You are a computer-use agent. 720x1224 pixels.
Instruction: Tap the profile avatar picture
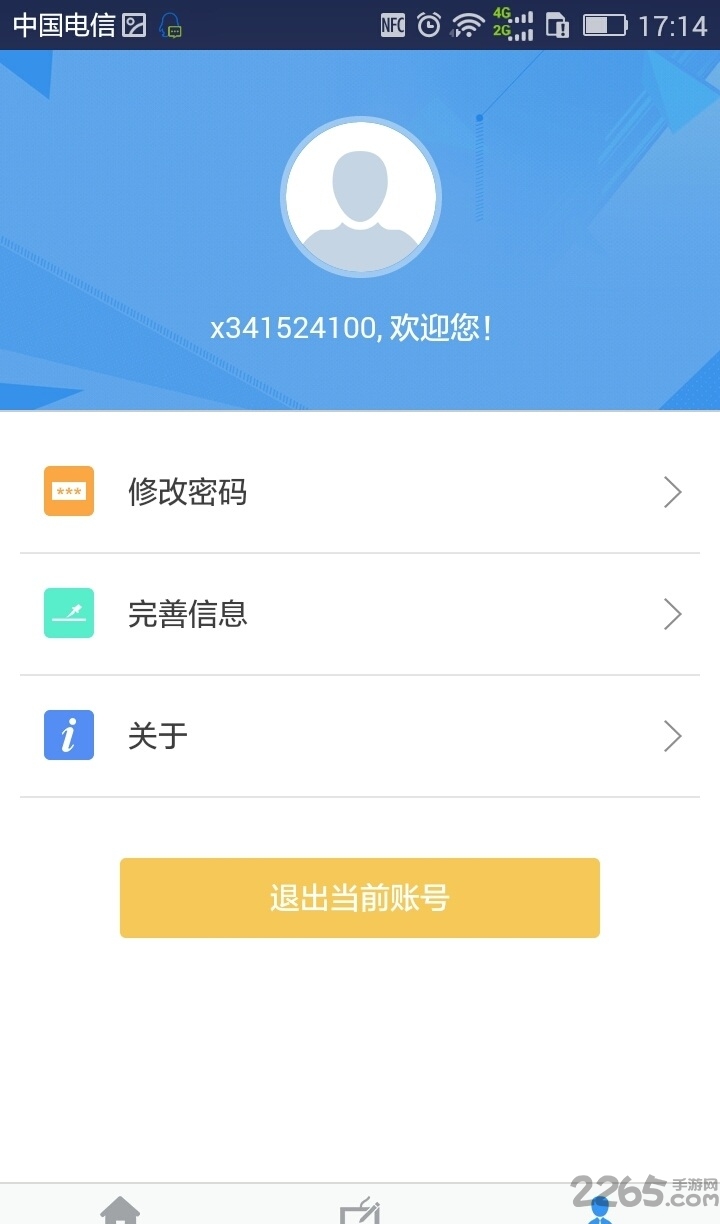(360, 197)
